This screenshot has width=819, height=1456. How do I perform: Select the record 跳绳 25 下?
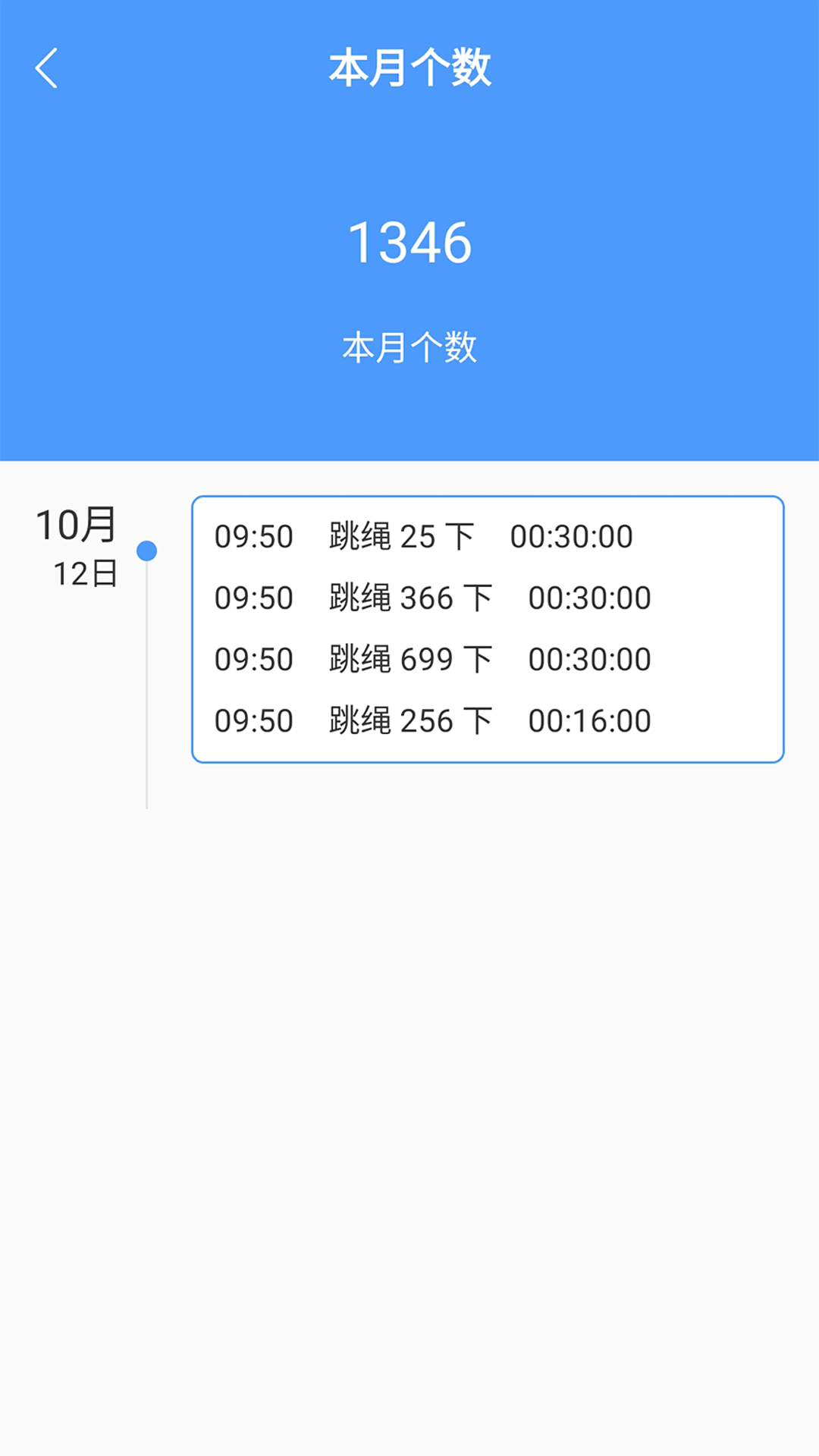click(401, 536)
